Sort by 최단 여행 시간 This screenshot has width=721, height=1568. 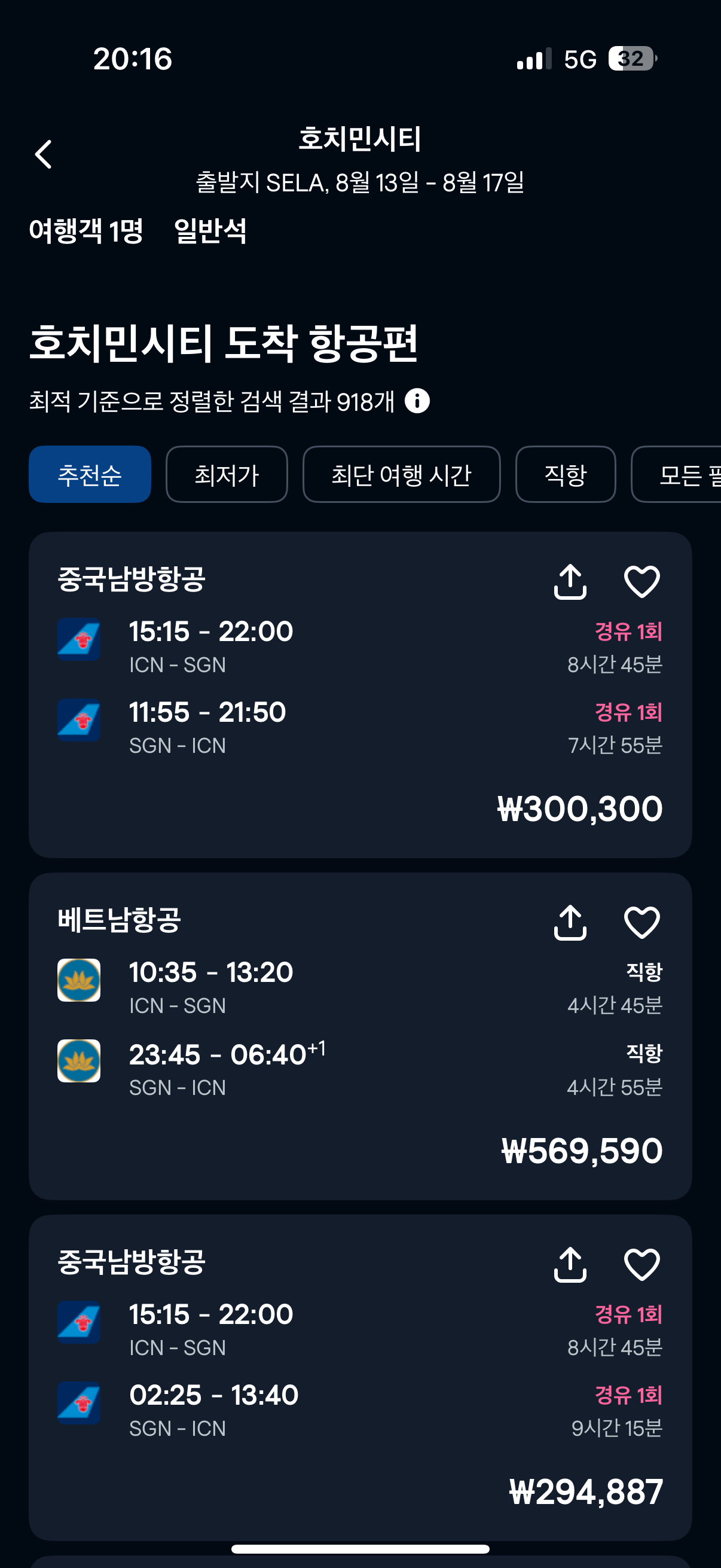[x=401, y=474]
